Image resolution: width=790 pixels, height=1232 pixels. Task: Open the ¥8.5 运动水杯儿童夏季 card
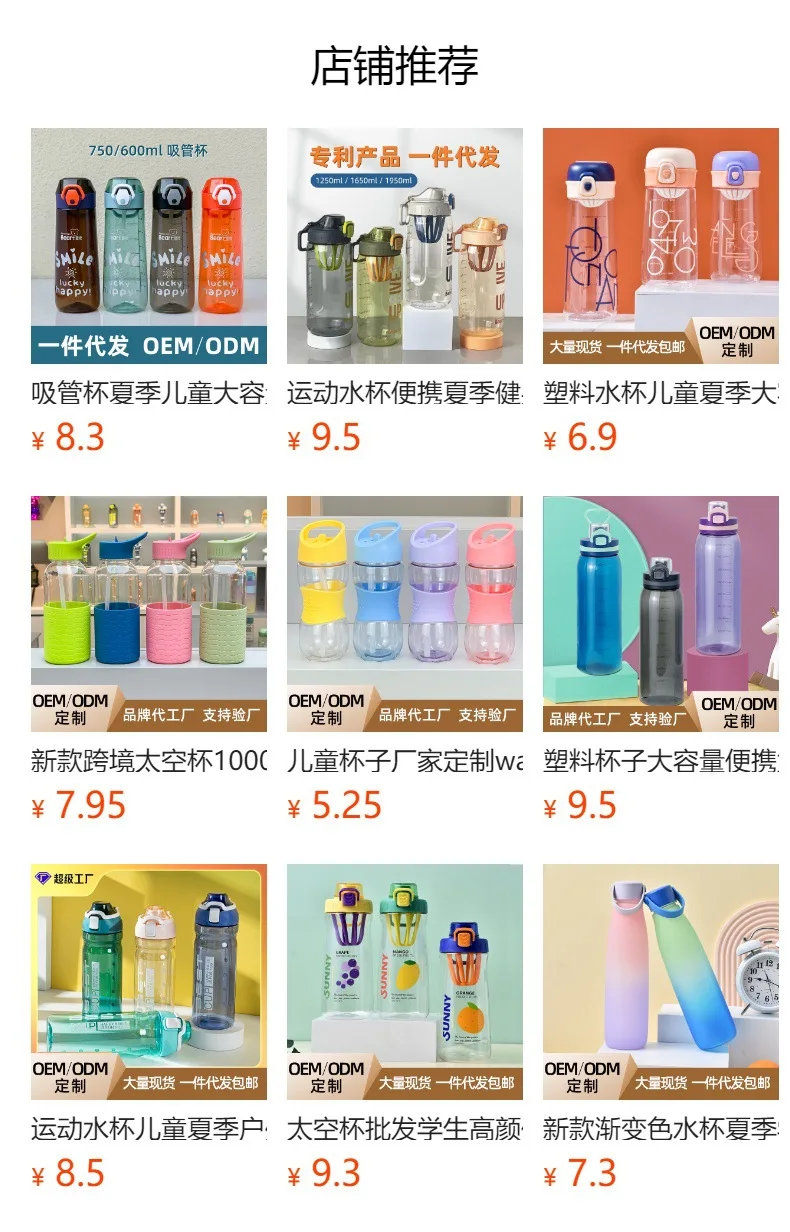pos(149,1028)
